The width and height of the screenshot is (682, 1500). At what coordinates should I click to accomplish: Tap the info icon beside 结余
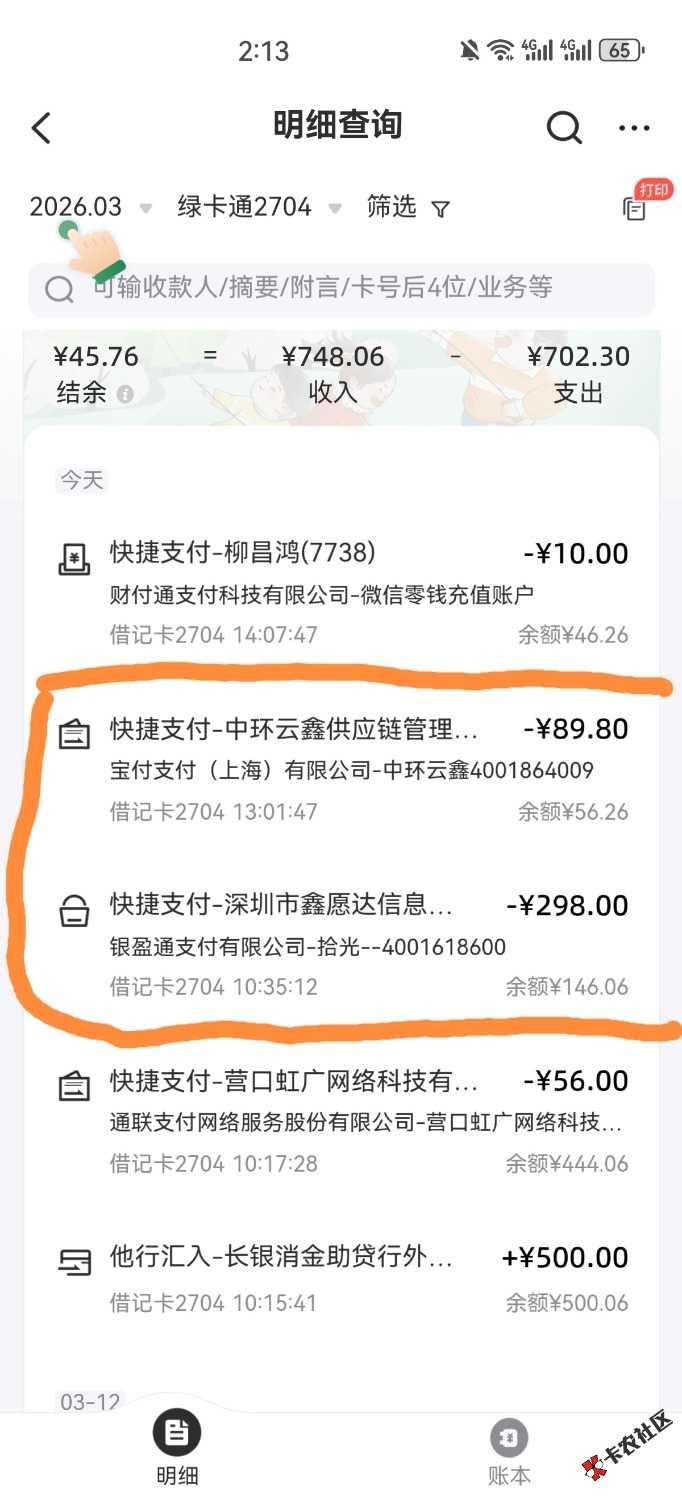[125, 395]
